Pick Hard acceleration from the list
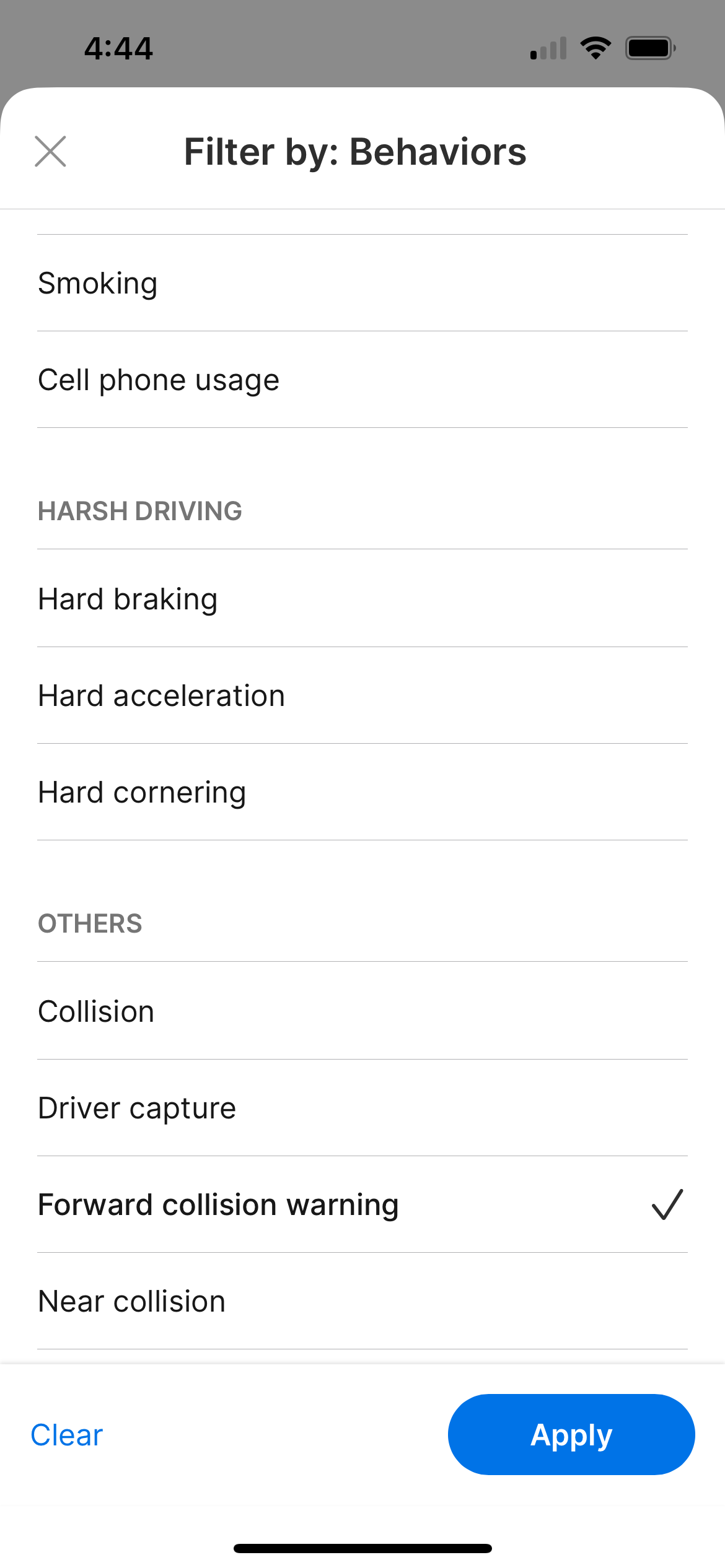Image resolution: width=725 pixels, height=1568 pixels. (362, 695)
